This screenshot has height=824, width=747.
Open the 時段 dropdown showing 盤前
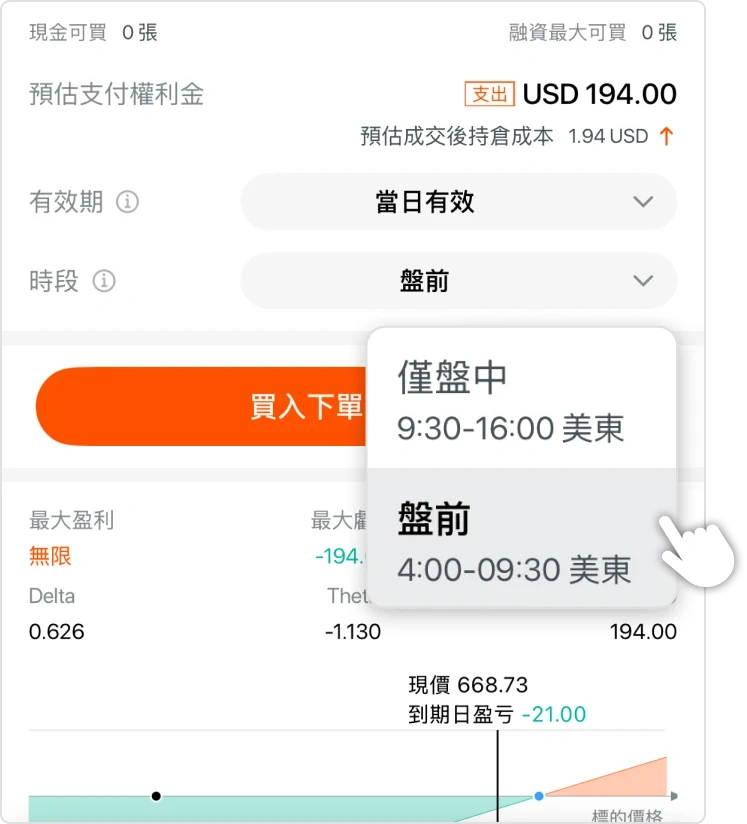click(x=458, y=281)
